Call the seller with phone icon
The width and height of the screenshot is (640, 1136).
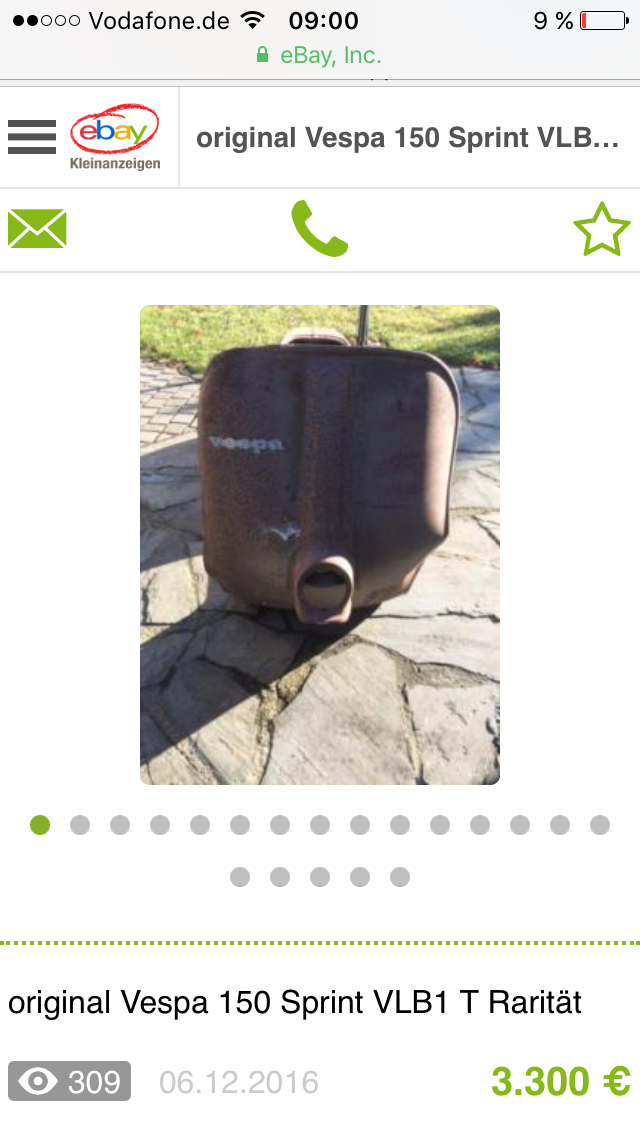pos(319,229)
